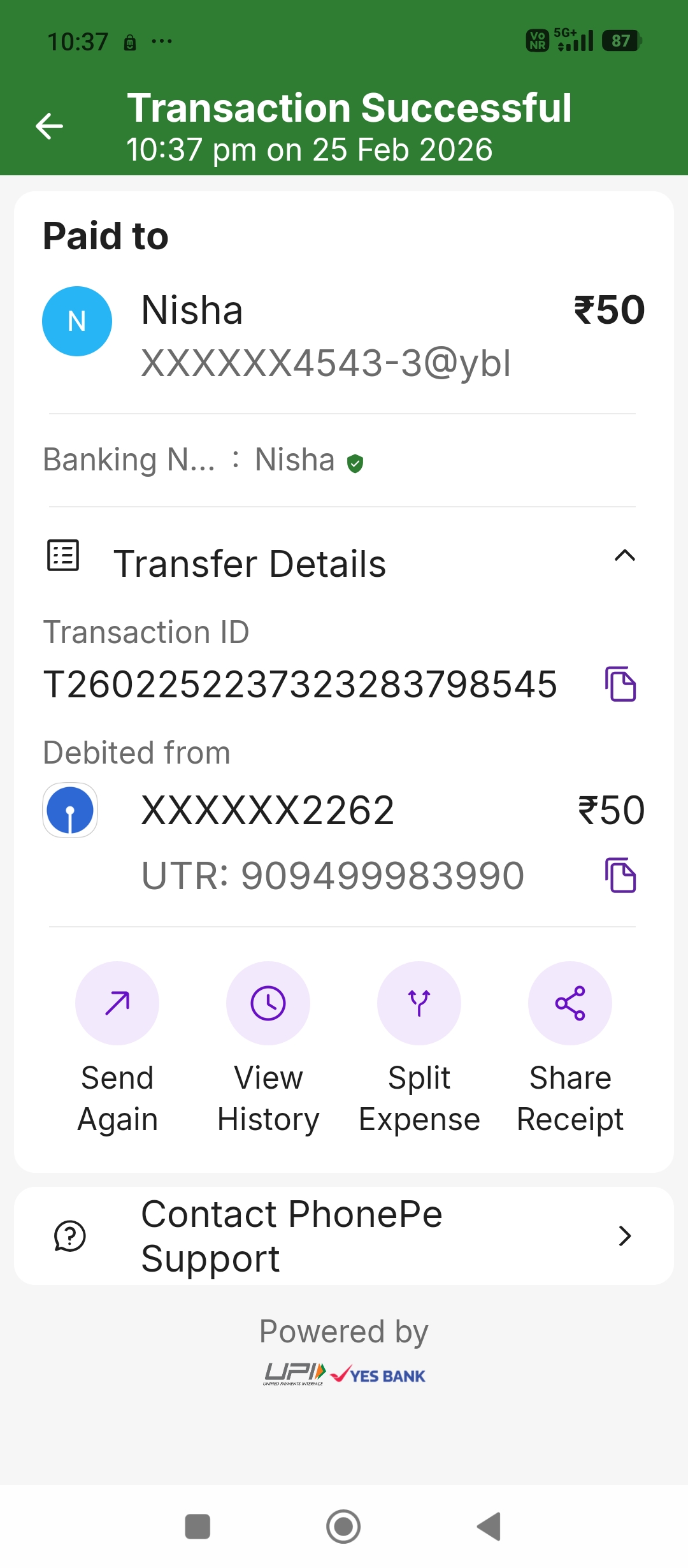Open Contact PhonePe Support
The height and width of the screenshot is (1568, 688).
(x=344, y=1236)
